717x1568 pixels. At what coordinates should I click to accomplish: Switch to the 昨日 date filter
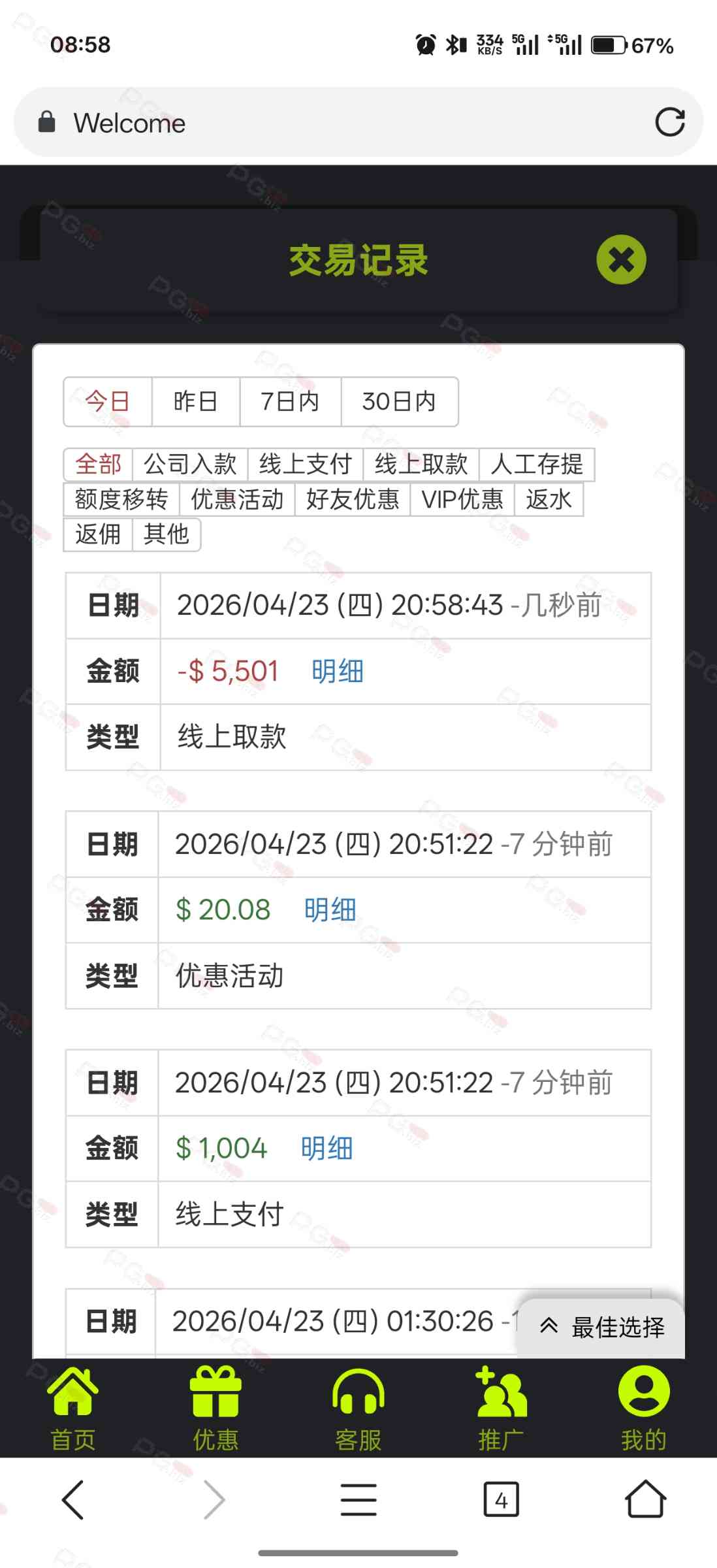[x=195, y=401]
